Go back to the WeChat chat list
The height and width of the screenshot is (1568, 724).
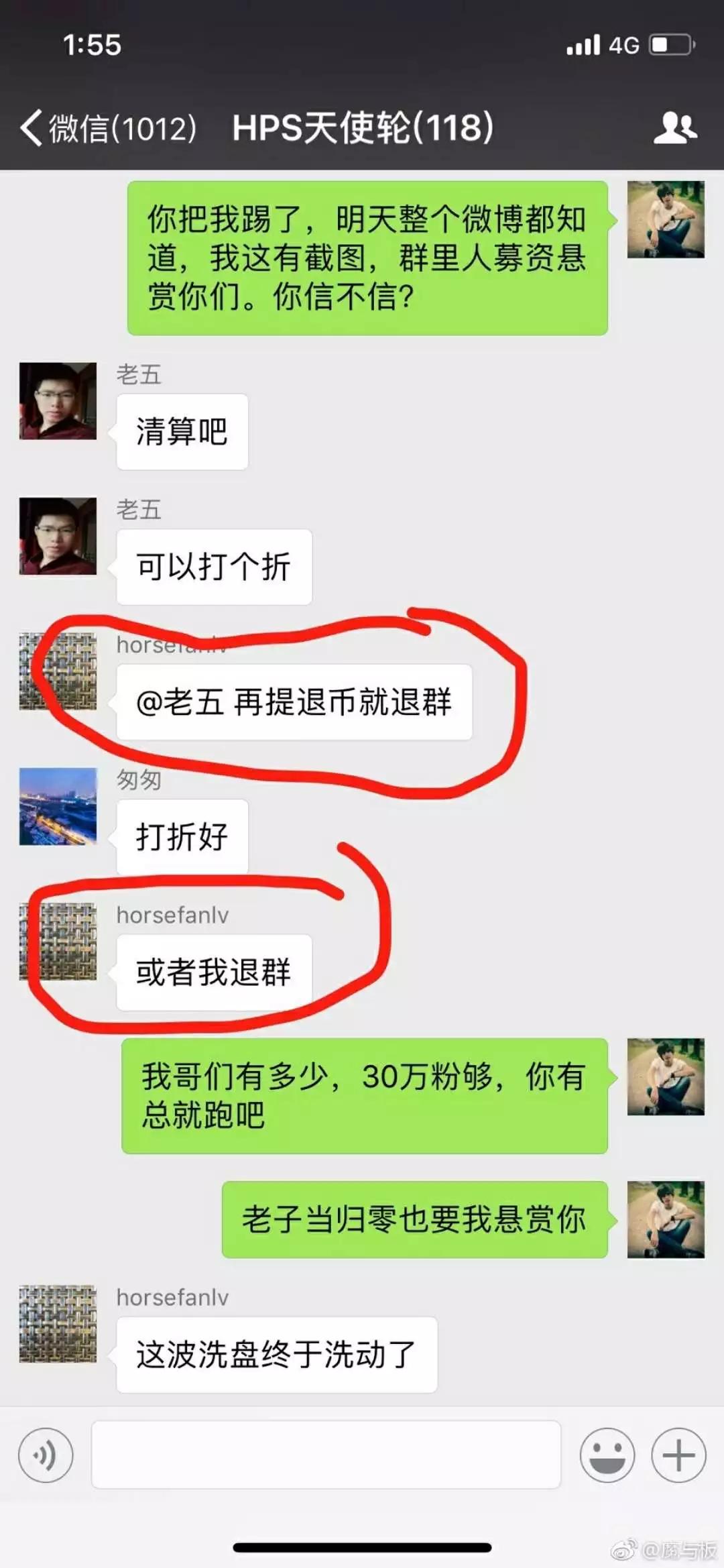(107, 127)
